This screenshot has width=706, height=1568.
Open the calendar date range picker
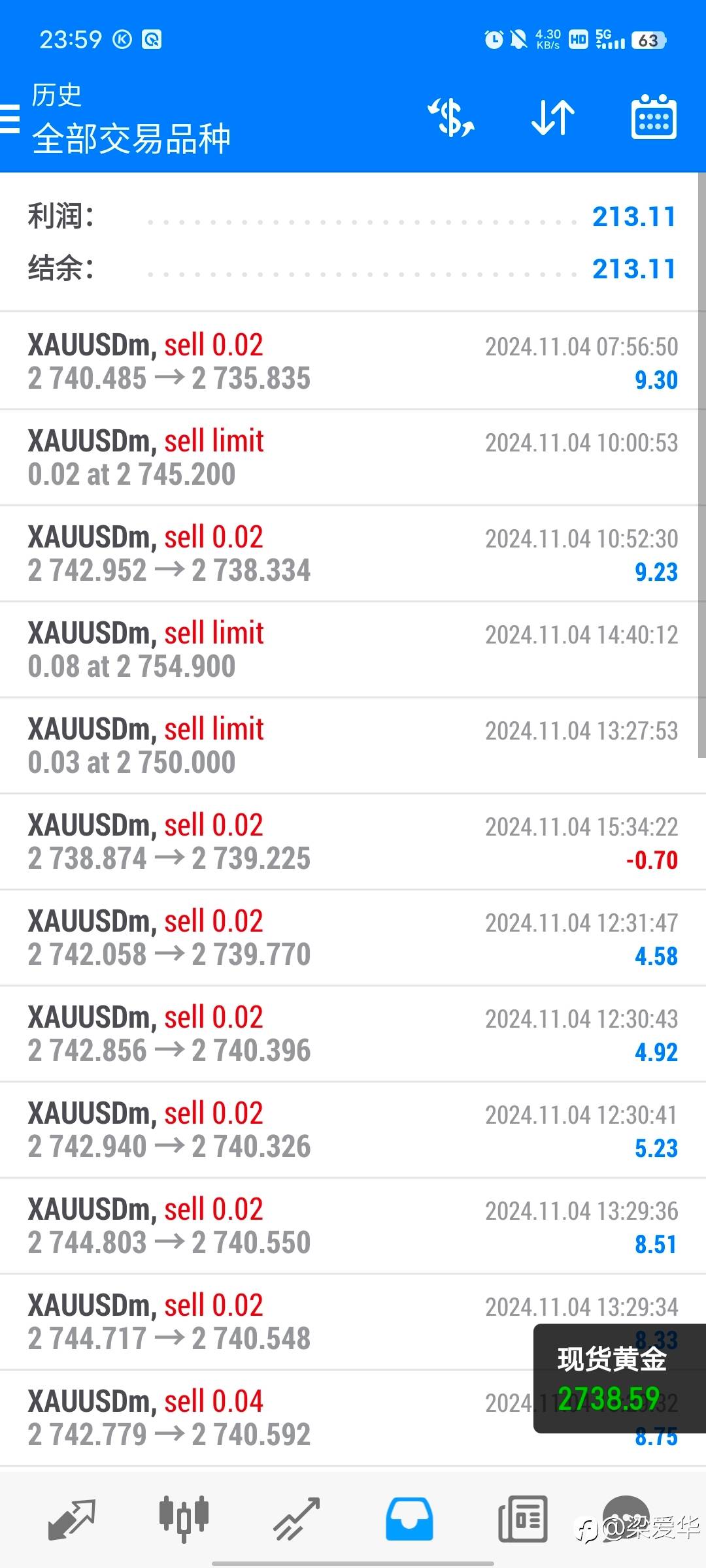tap(654, 118)
